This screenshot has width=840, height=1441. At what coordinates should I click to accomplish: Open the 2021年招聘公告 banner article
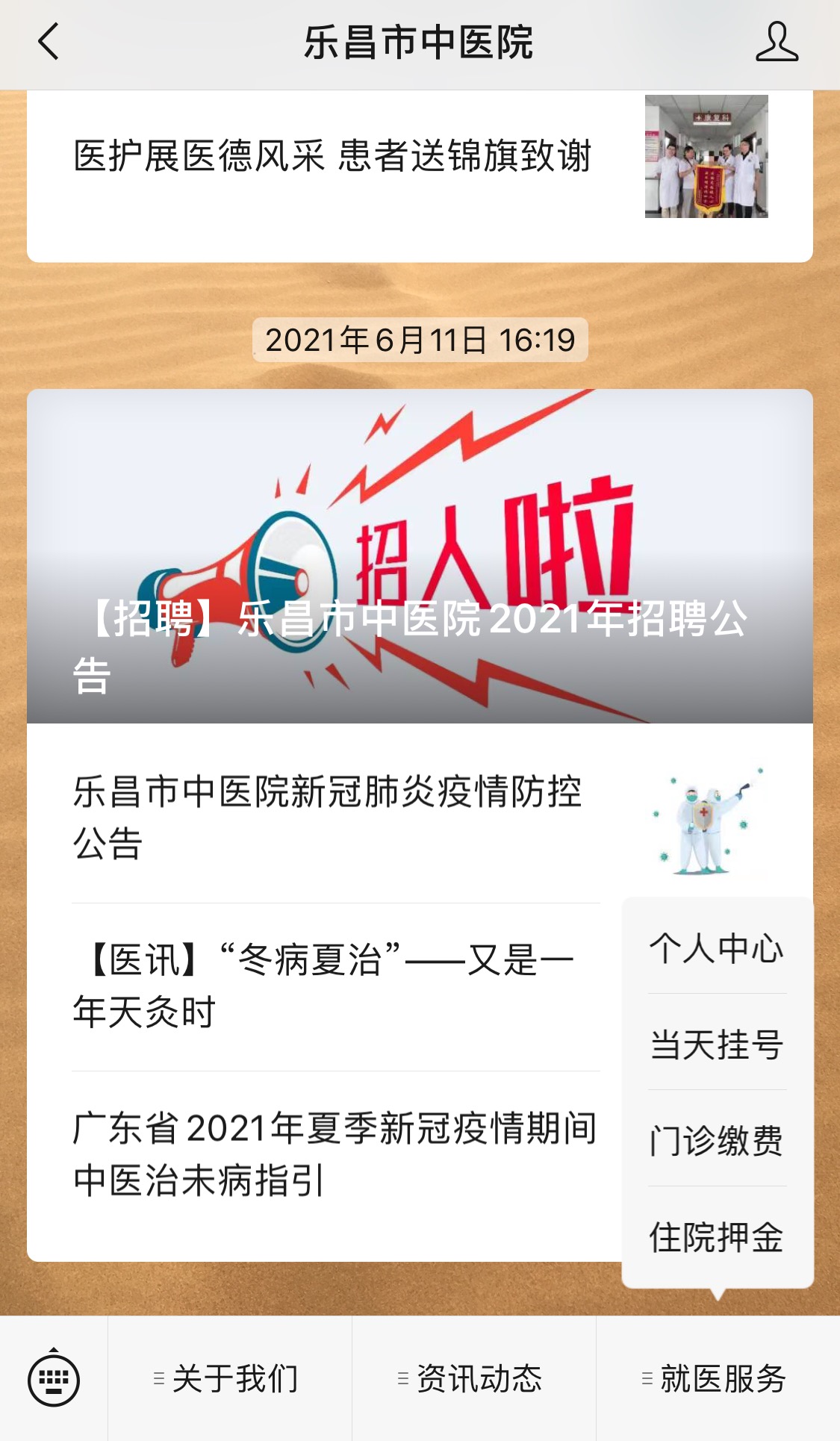tap(420, 555)
